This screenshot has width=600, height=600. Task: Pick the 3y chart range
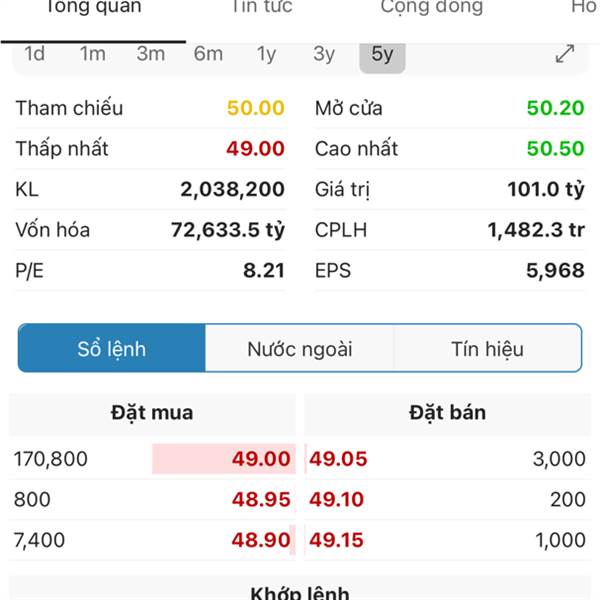point(324,54)
